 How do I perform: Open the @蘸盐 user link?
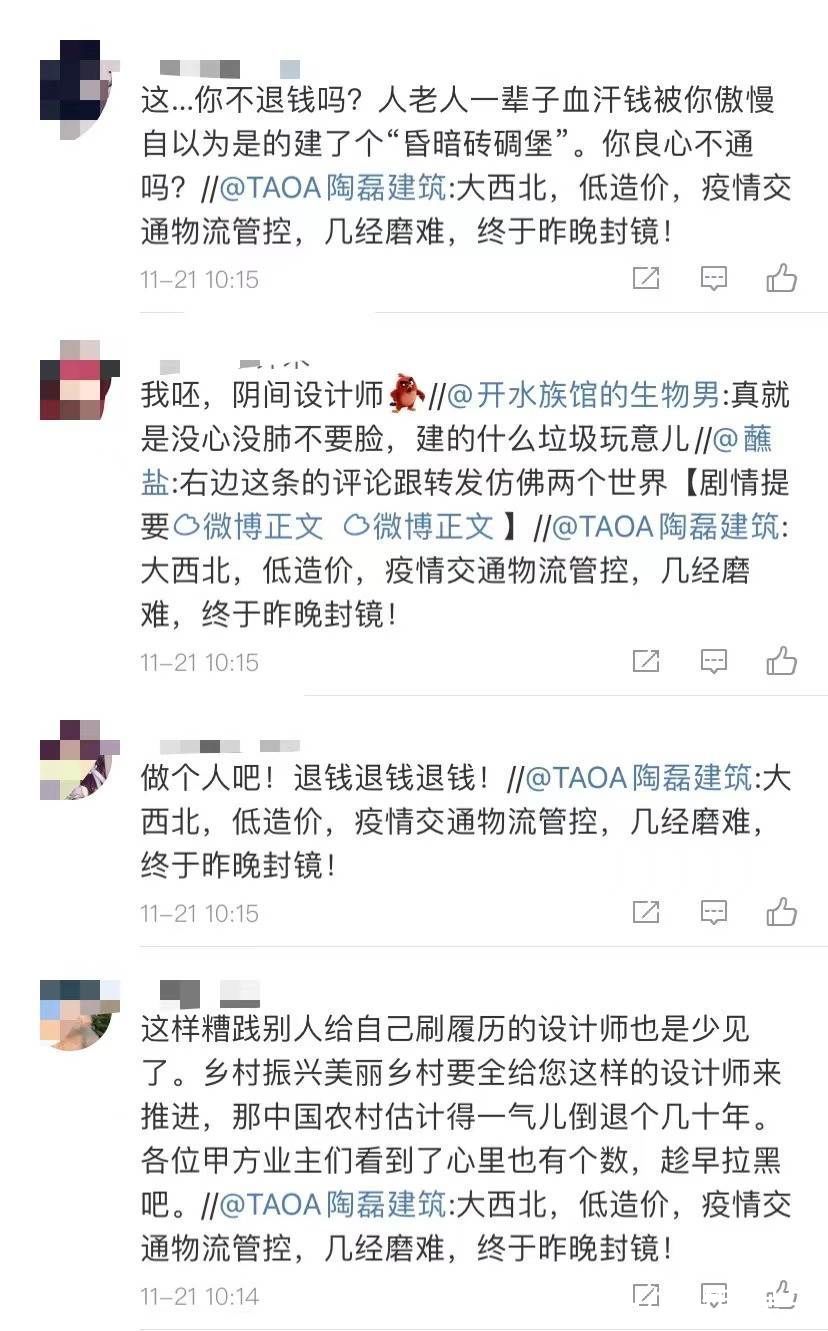click(748, 437)
